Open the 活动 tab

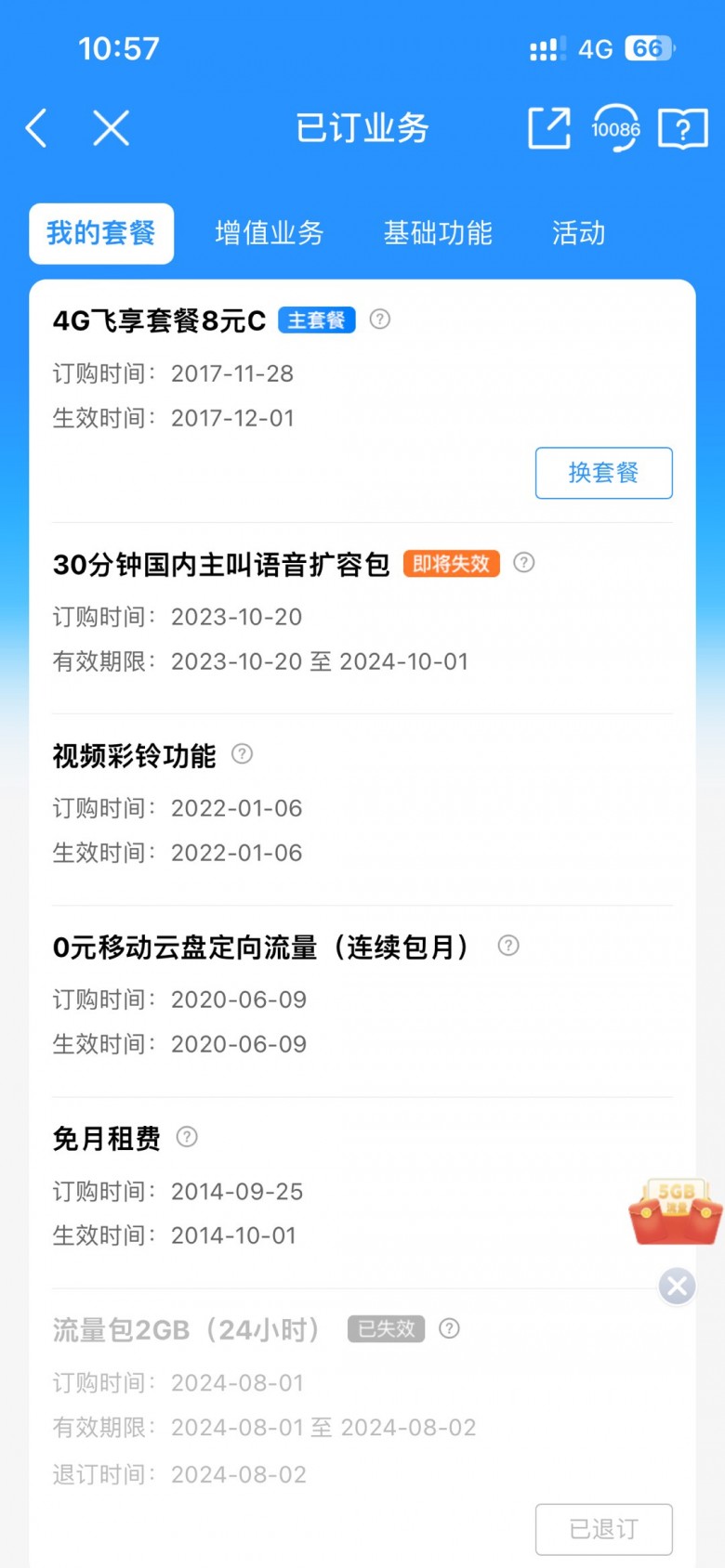(578, 233)
